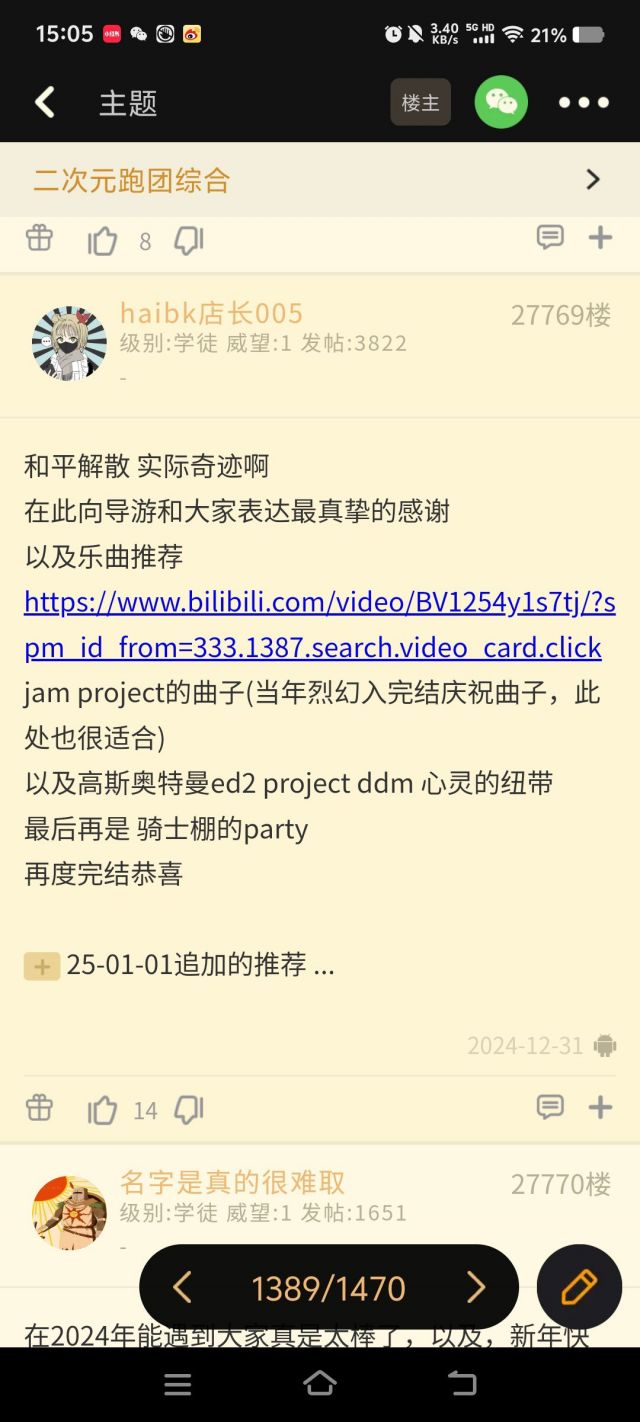Screen dimensions: 640x1422
Task: Filter posts by 楼主 only
Action: pos(420,102)
